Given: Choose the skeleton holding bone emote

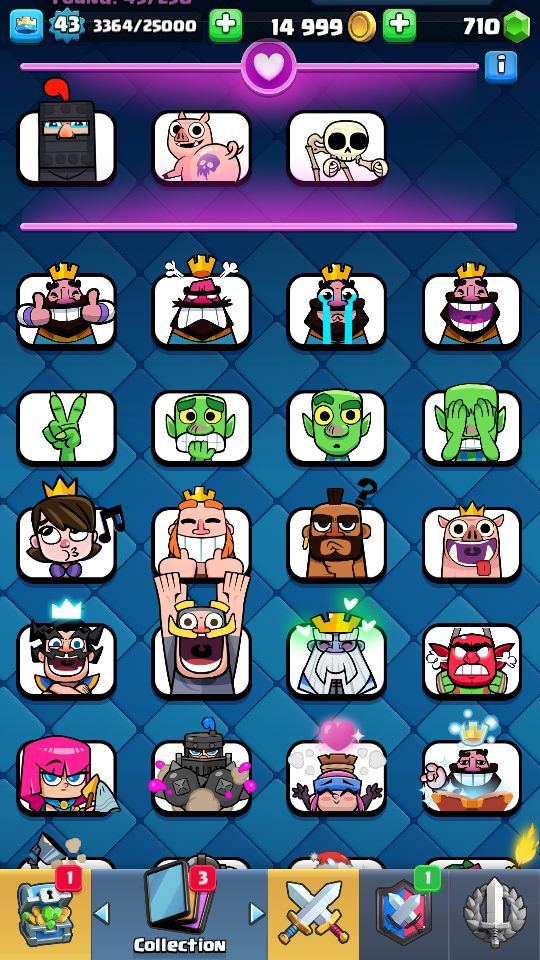Looking at the screenshot, I should coord(337,148).
